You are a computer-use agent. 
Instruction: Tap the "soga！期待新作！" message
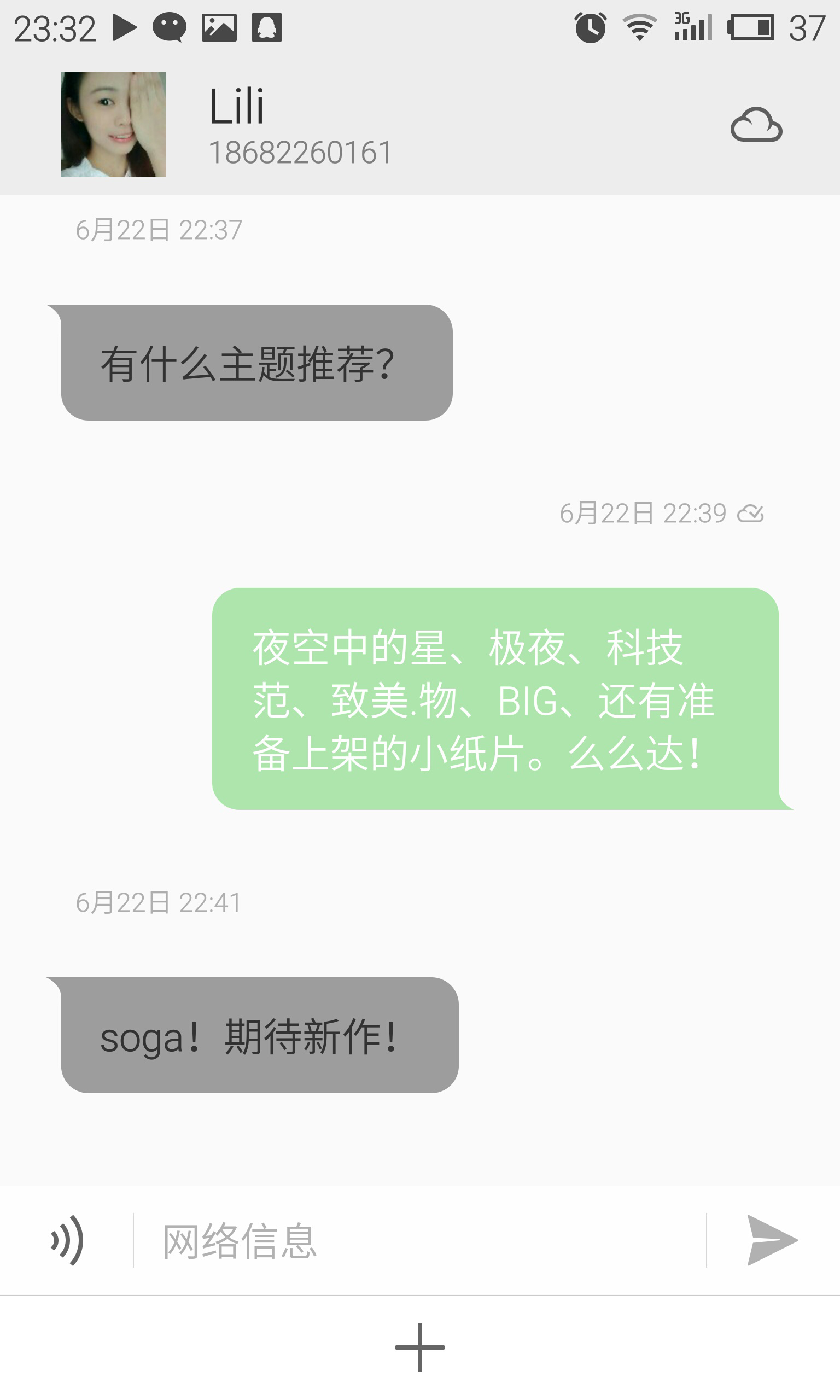pyautogui.click(x=259, y=1035)
